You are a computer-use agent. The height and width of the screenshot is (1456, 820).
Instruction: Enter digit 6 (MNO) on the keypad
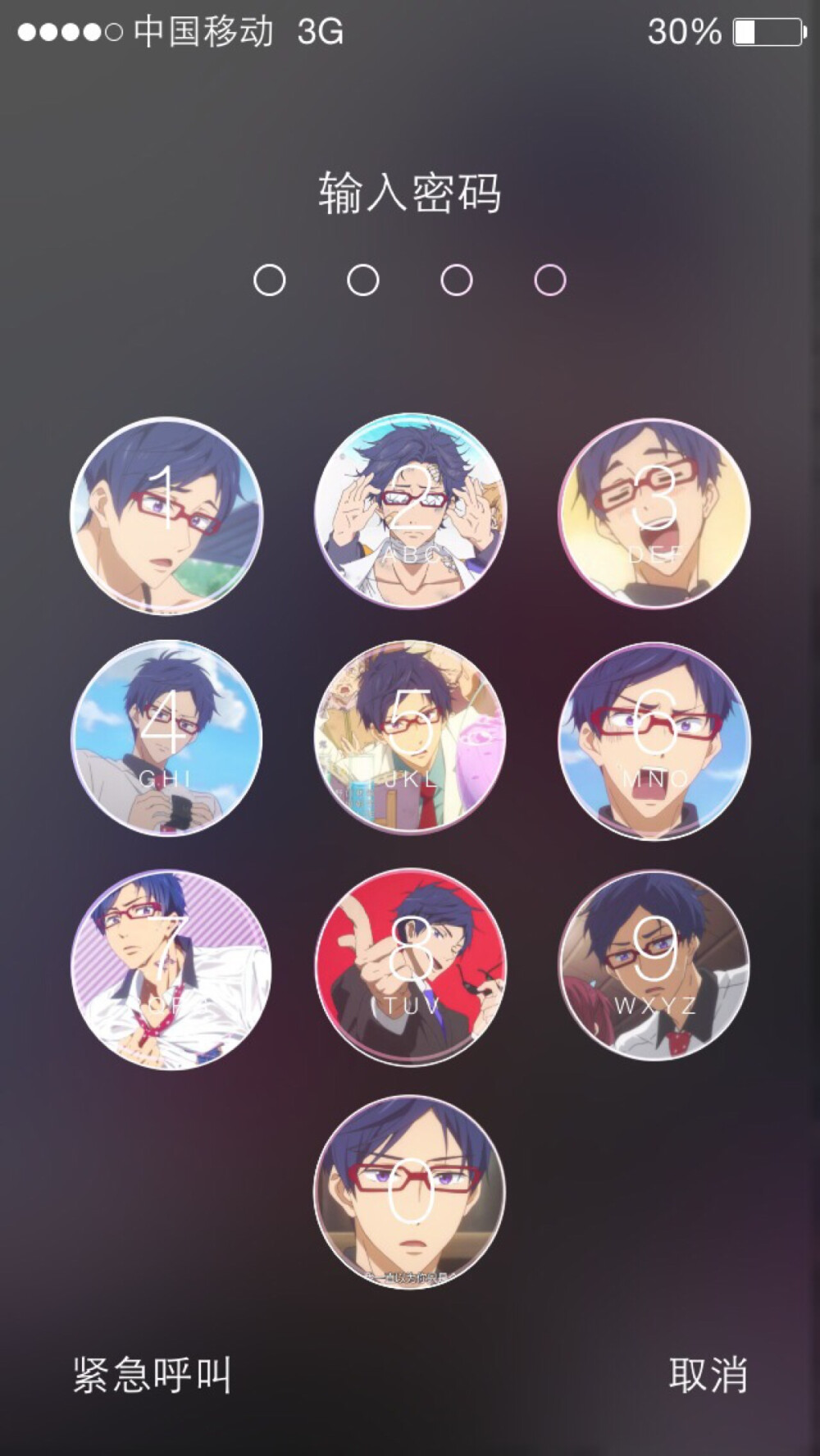pos(654,741)
